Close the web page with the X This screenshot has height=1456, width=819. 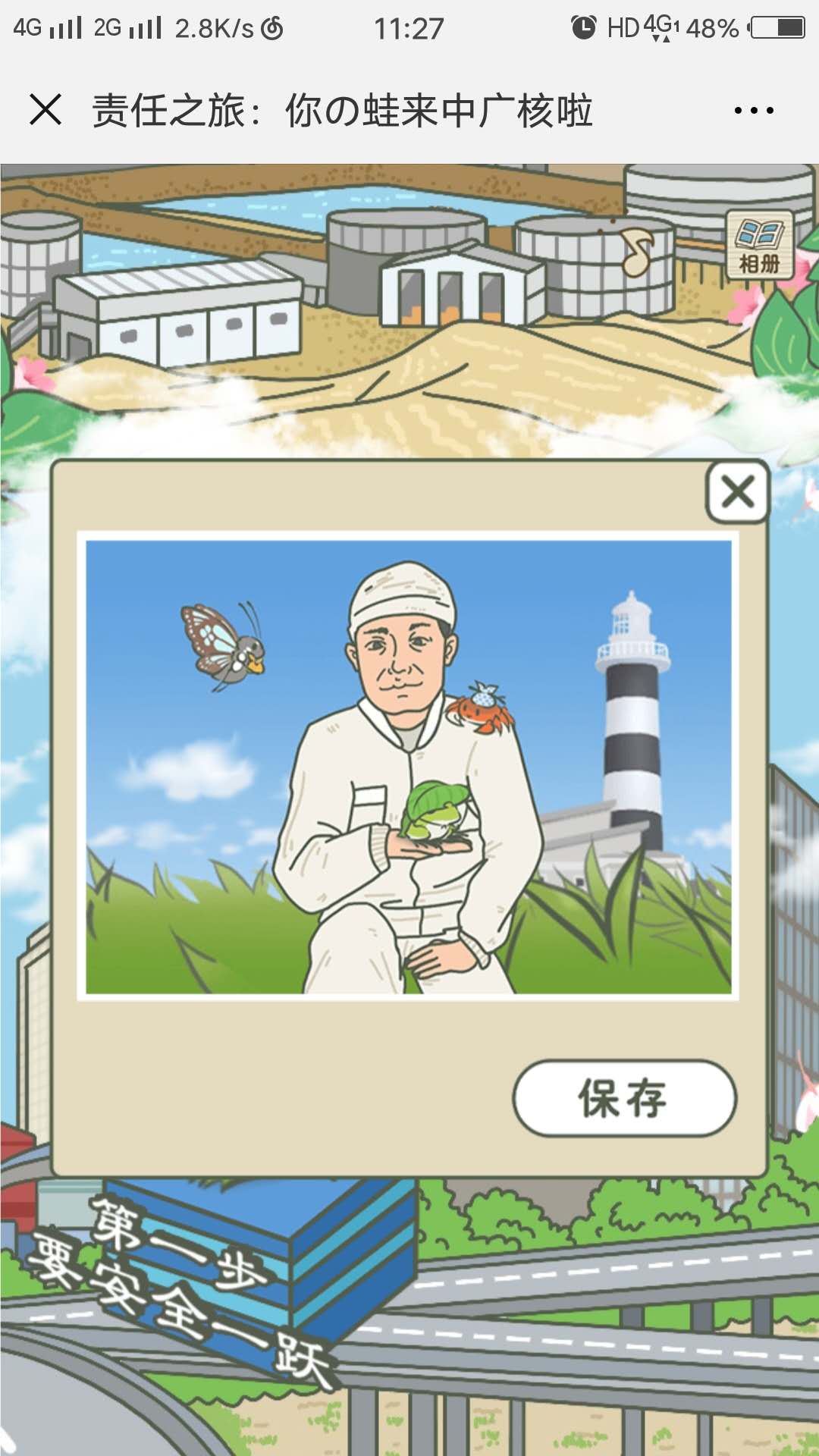coord(45,110)
